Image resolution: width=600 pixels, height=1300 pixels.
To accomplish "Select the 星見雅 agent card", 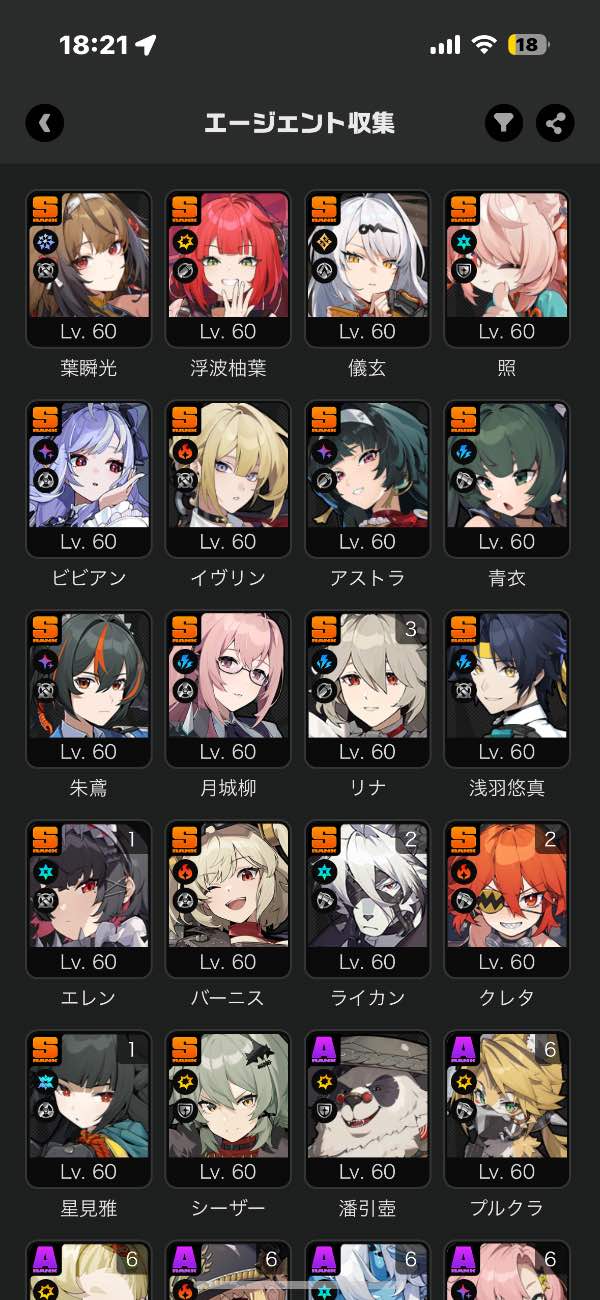I will pyautogui.click(x=88, y=1108).
